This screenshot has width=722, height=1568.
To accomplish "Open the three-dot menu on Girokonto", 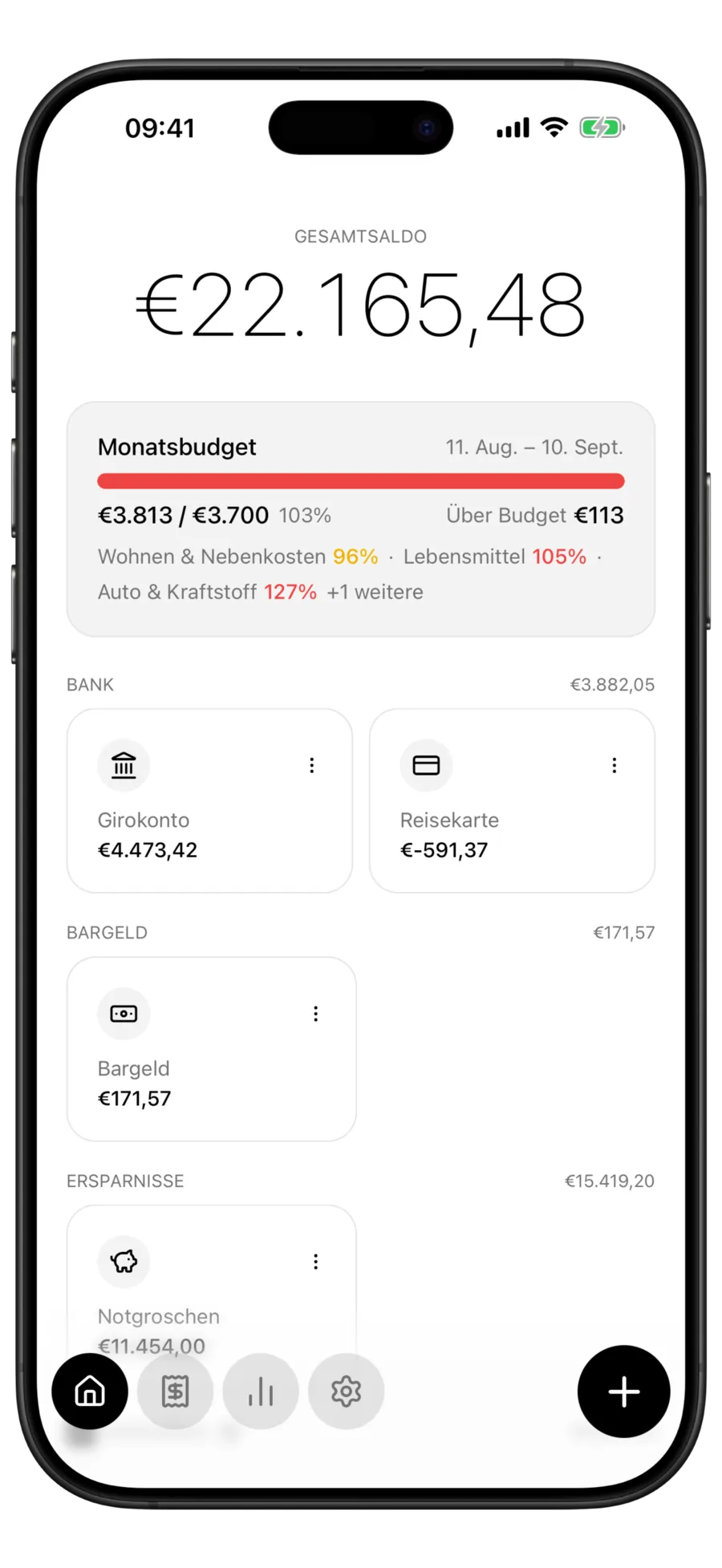I will pos(312,765).
